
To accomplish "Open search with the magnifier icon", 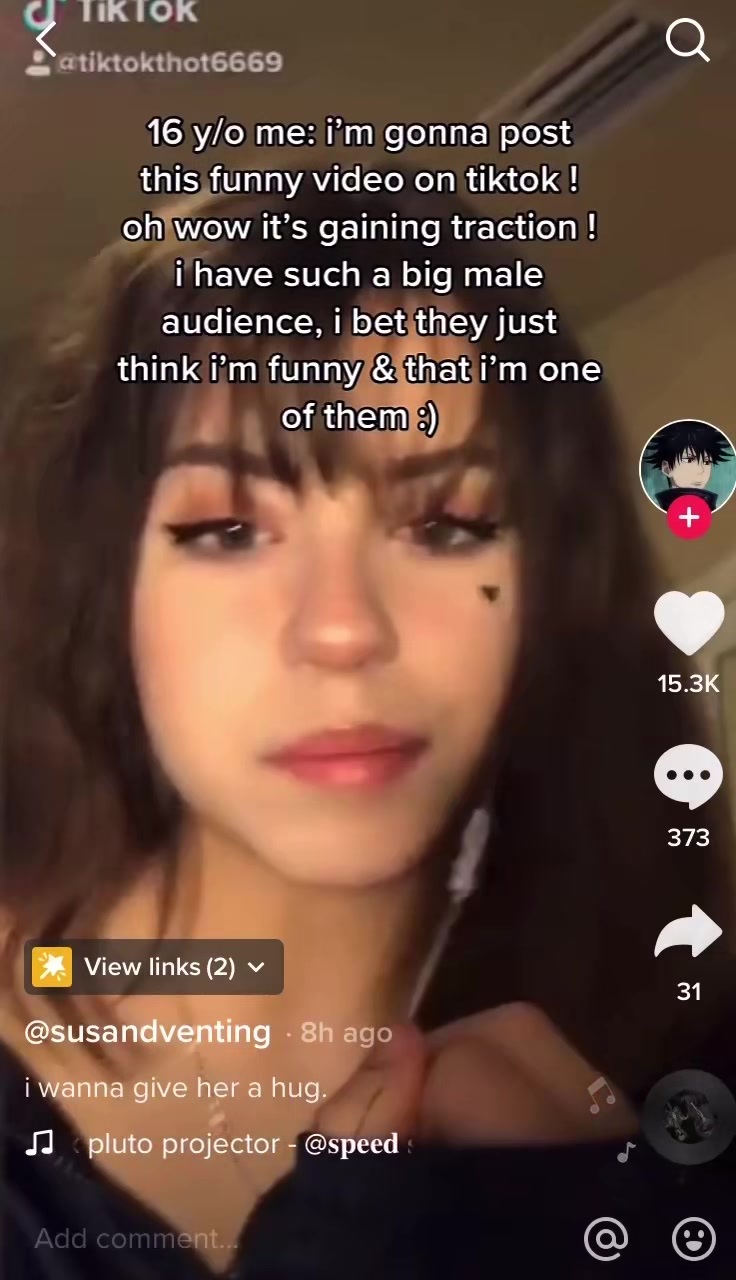I will (687, 41).
